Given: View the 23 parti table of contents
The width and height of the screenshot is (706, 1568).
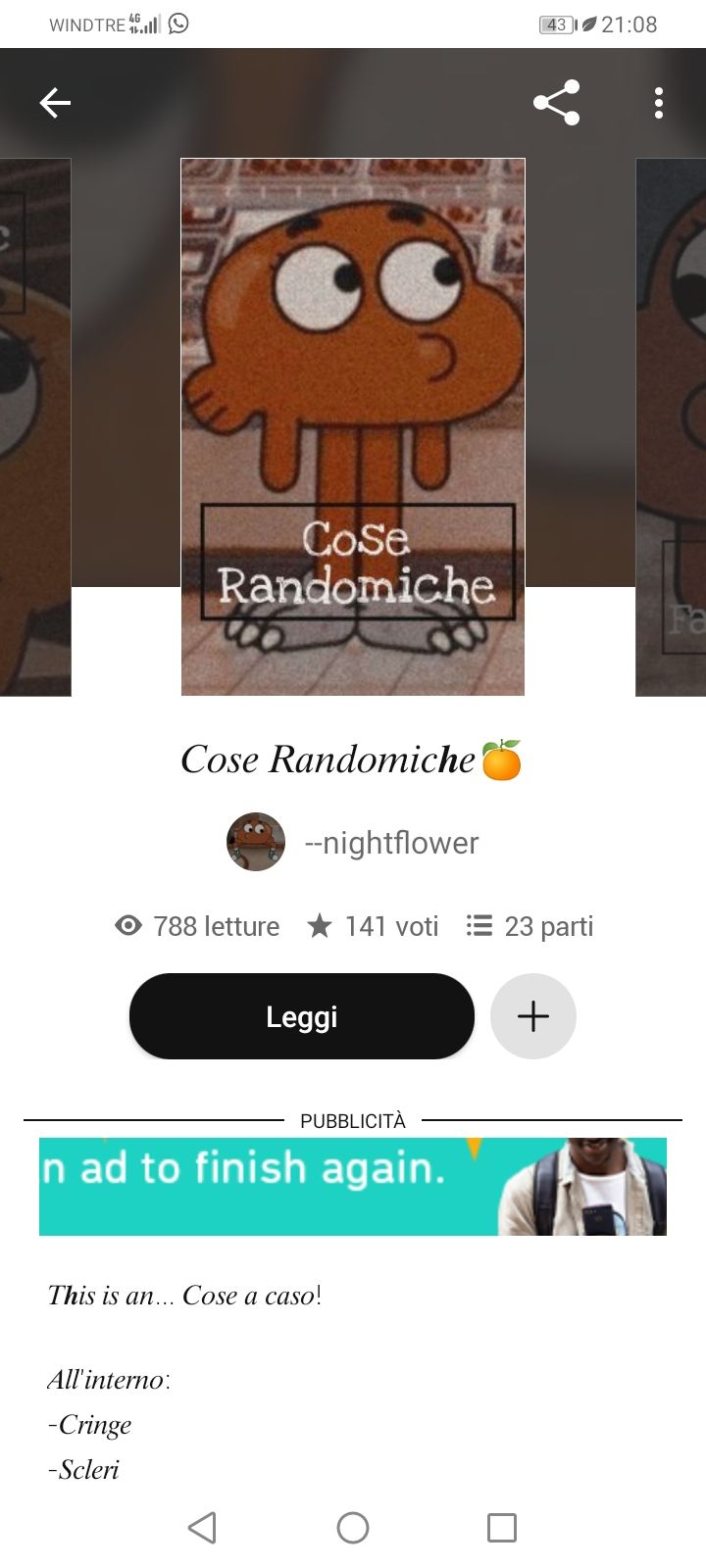Looking at the screenshot, I should pyautogui.click(x=529, y=926).
